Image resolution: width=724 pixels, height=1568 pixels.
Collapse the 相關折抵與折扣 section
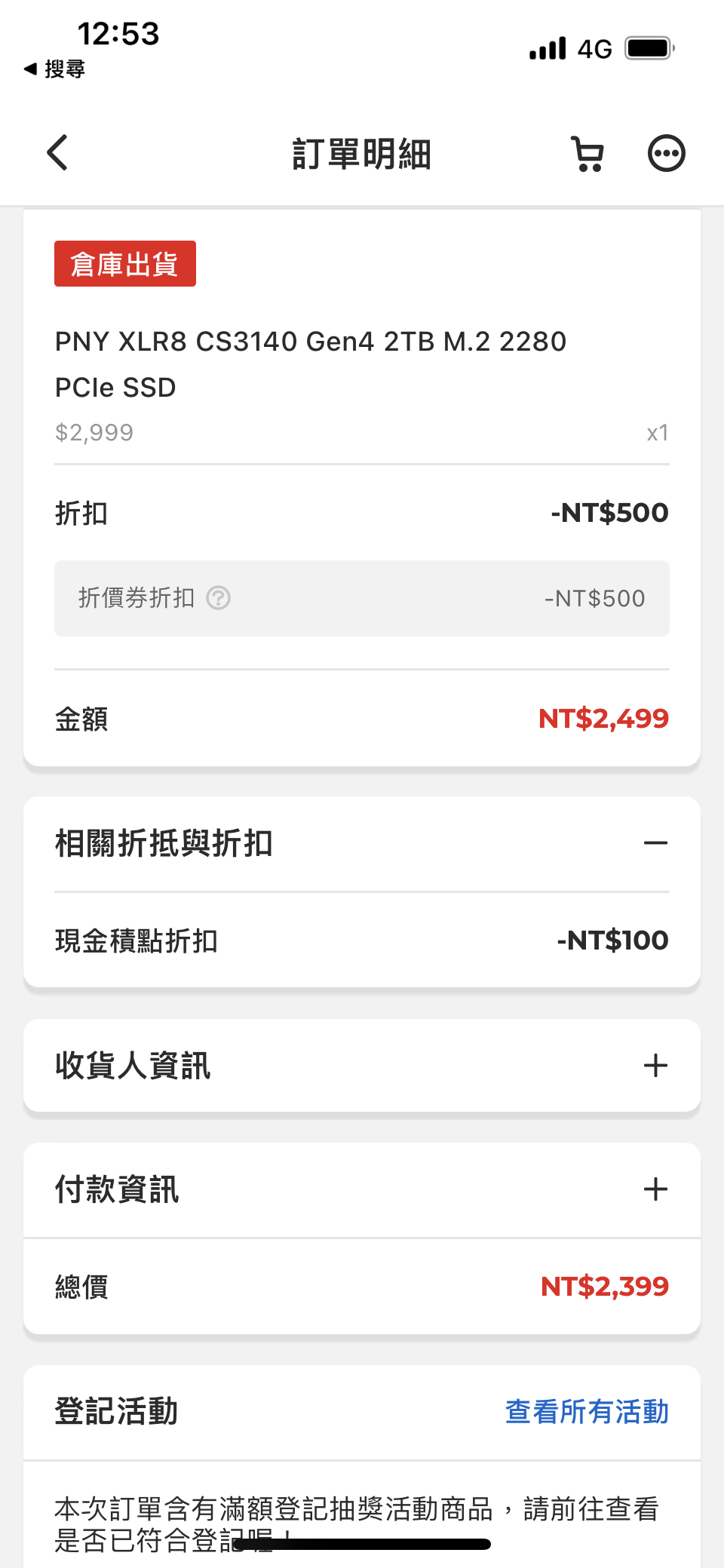pos(656,843)
